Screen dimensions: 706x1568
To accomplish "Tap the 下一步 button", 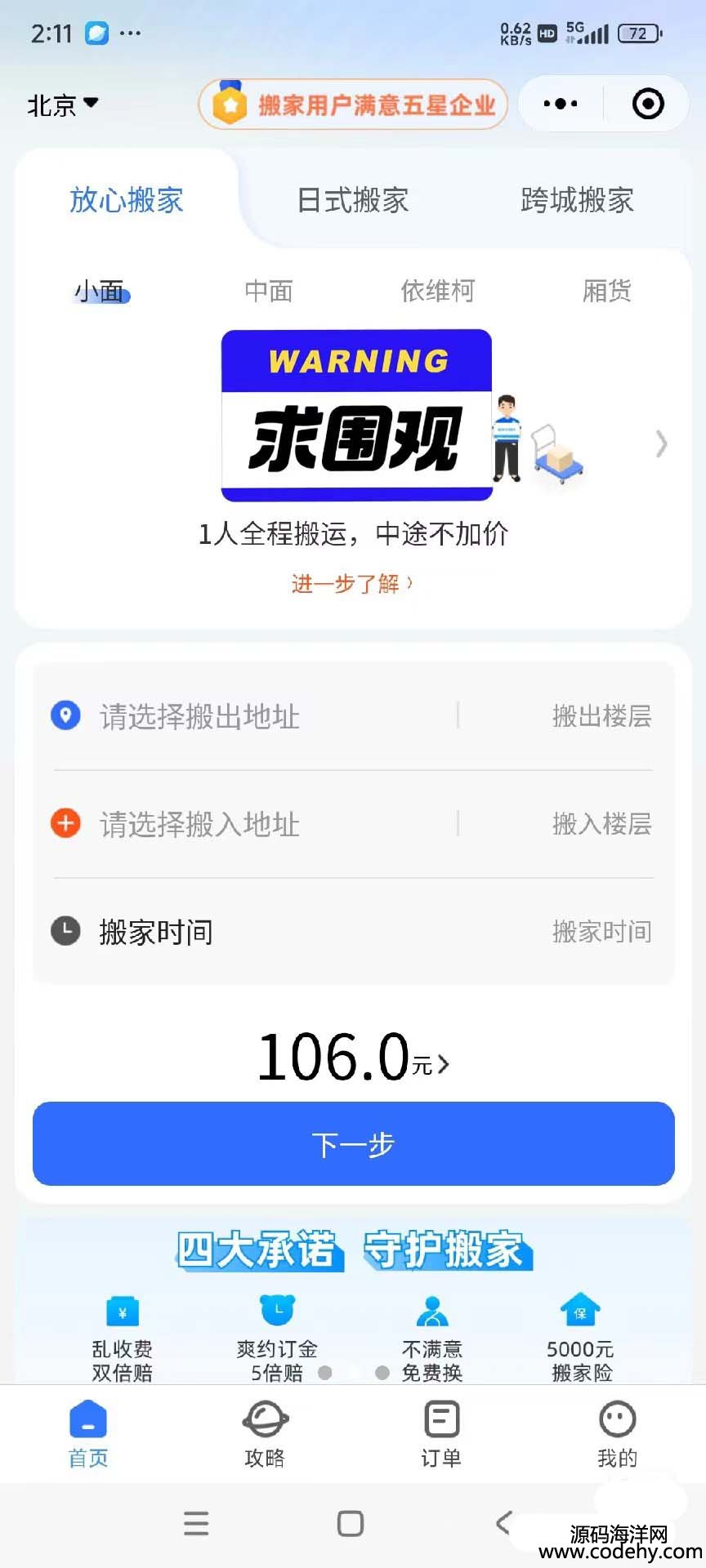I will tap(353, 1144).
